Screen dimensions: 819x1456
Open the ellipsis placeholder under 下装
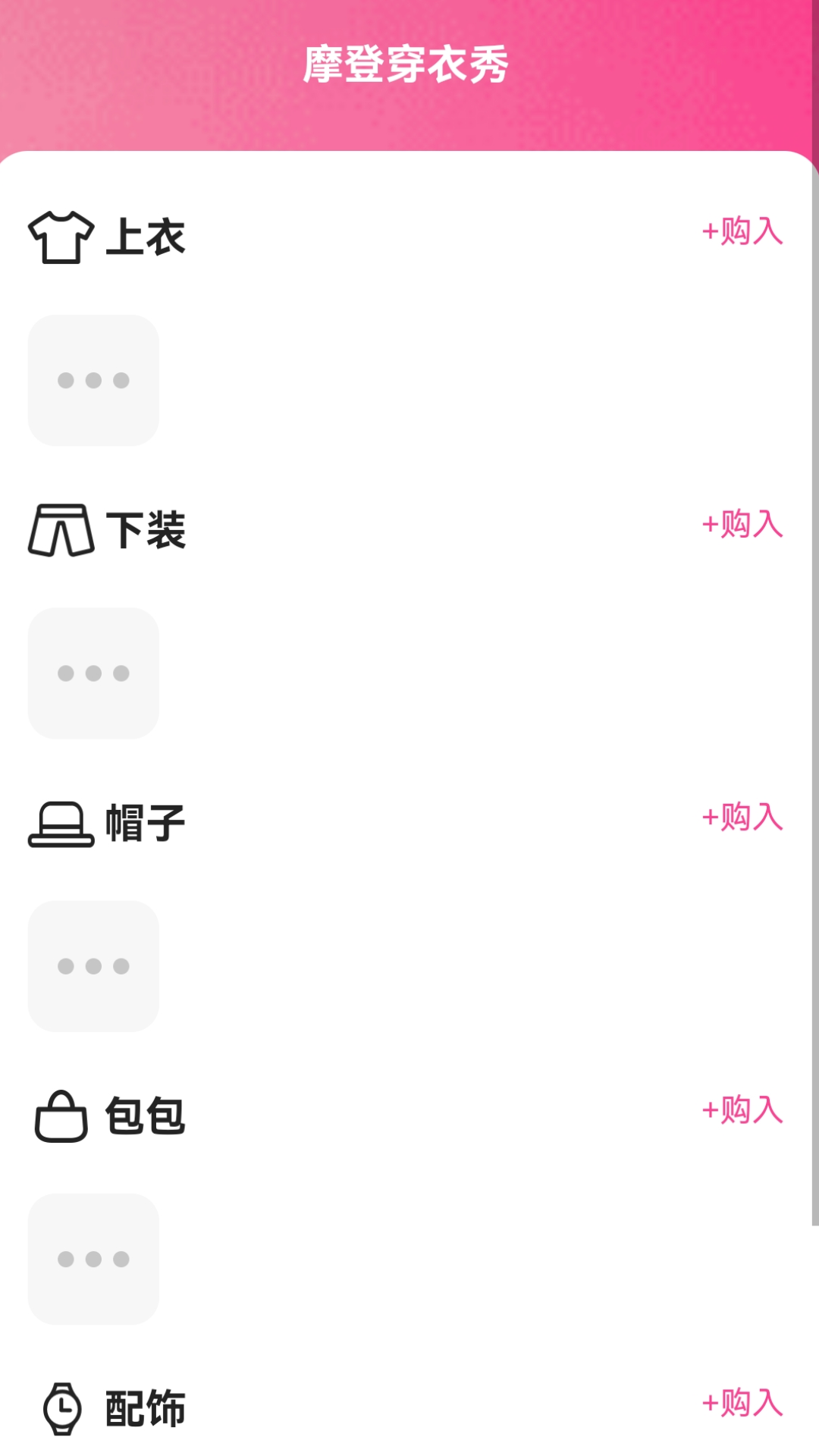pyautogui.click(x=93, y=673)
